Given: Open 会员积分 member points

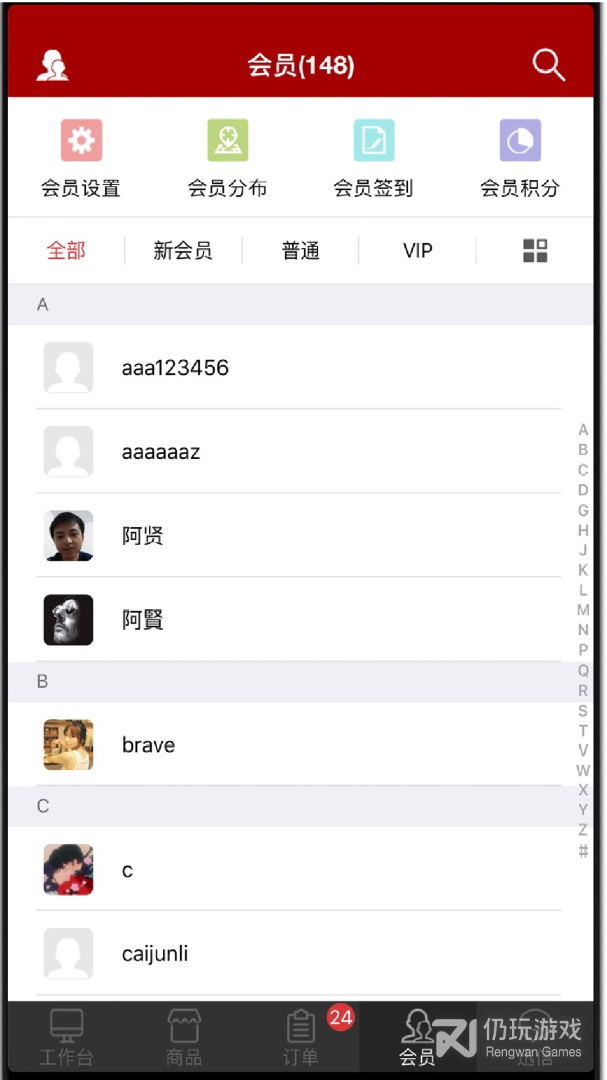Looking at the screenshot, I should point(519,158).
